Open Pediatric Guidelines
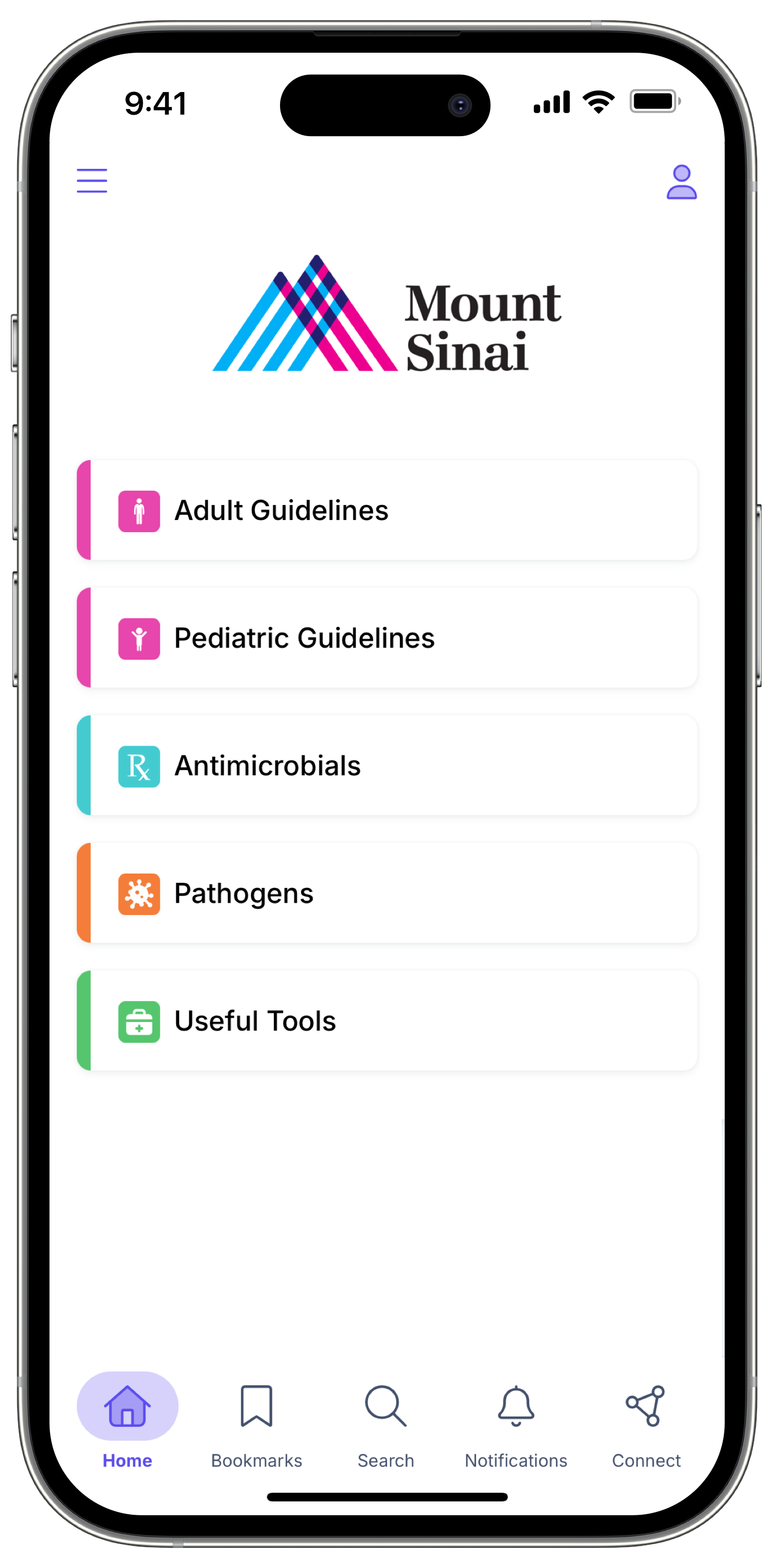The width and height of the screenshot is (776, 1568). [387, 638]
